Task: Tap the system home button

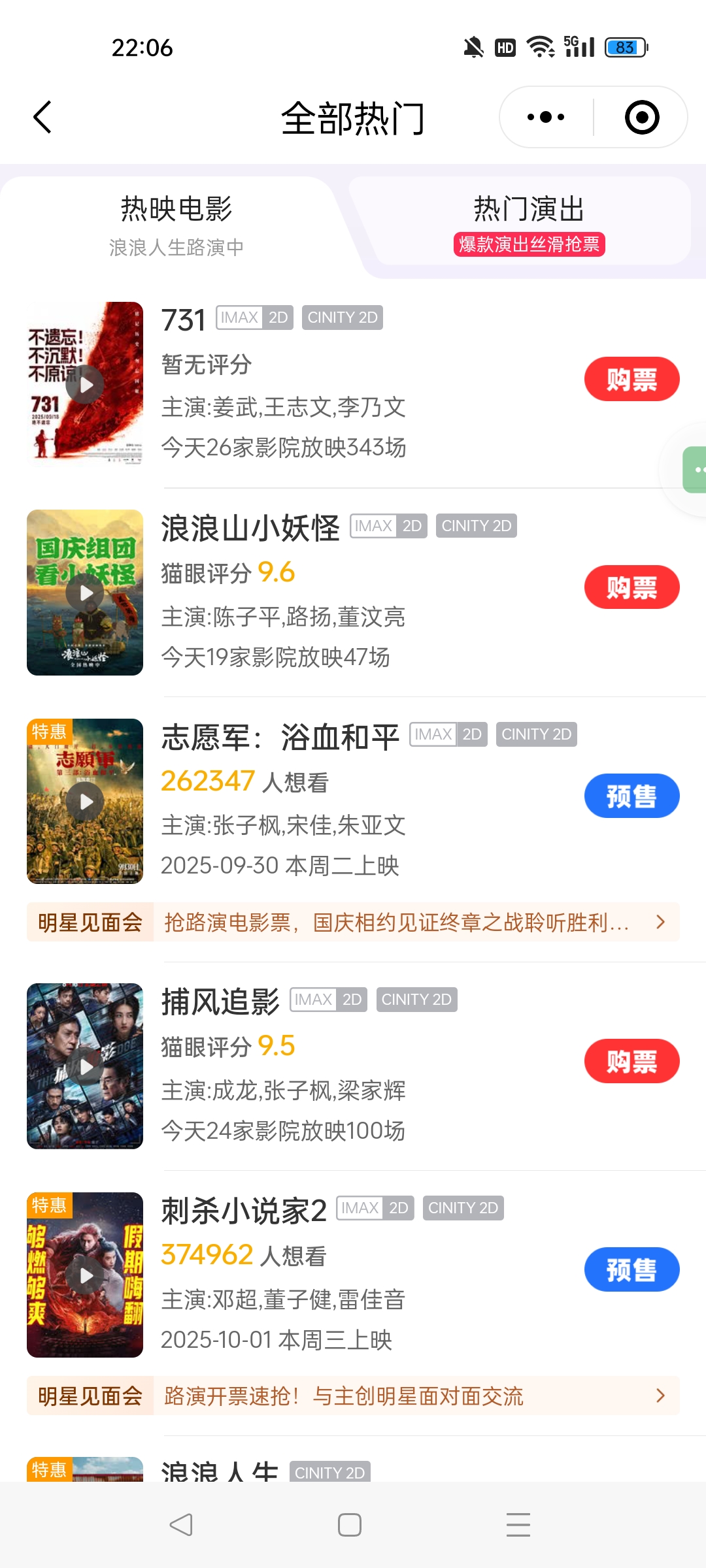Action: 350,1525
